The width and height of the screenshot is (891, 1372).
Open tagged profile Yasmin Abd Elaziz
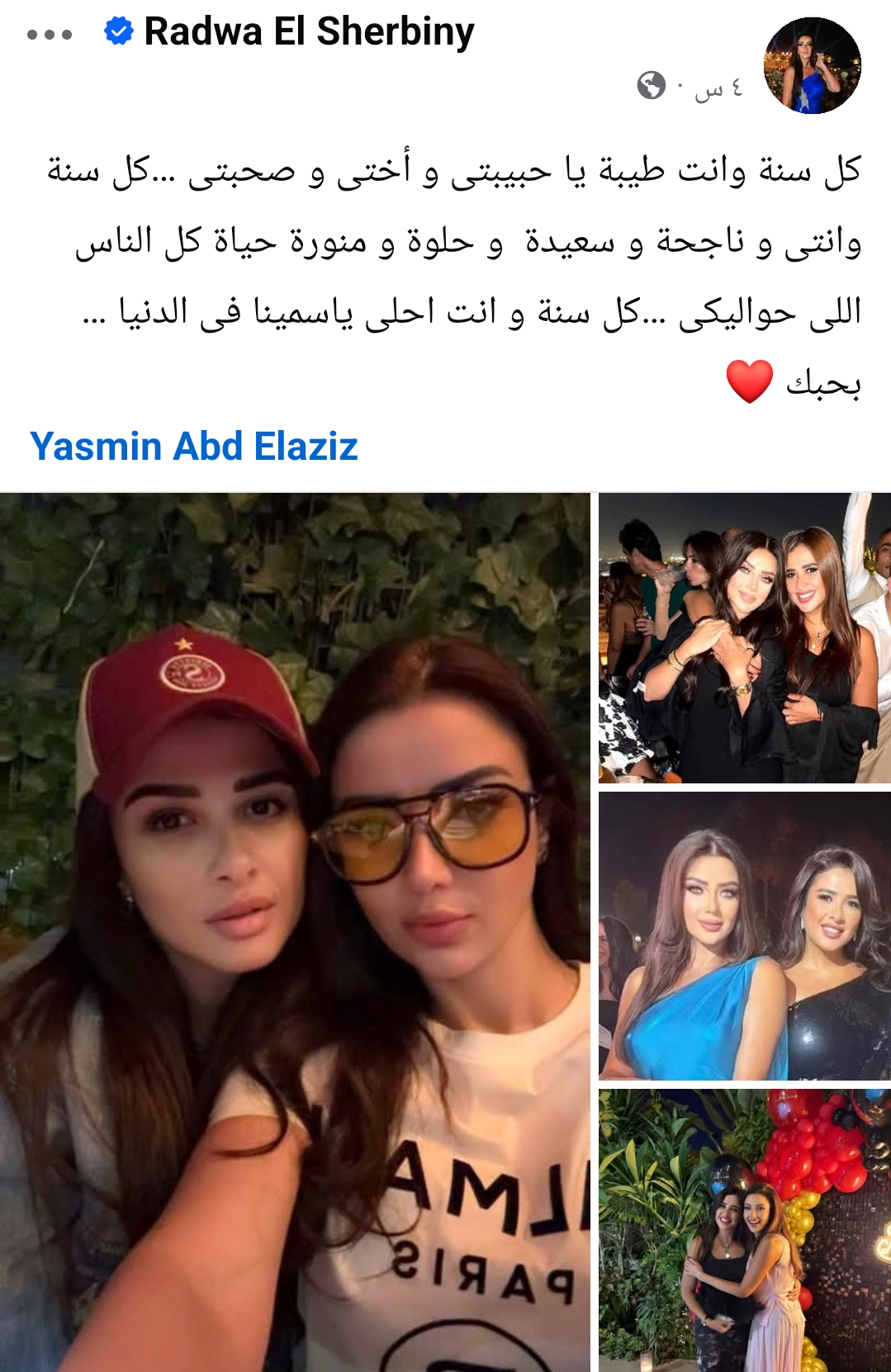coord(194,447)
